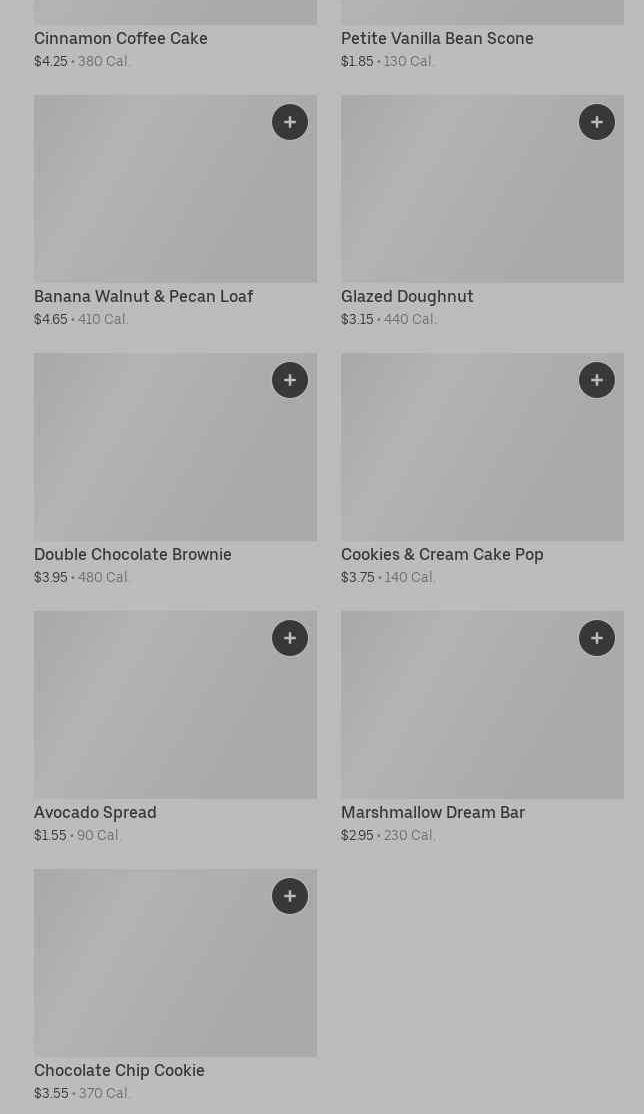The height and width of the screenshot is (1114, 644).
Task: Add Marshmallow Dream Bar to order
Action: point(597,638)
